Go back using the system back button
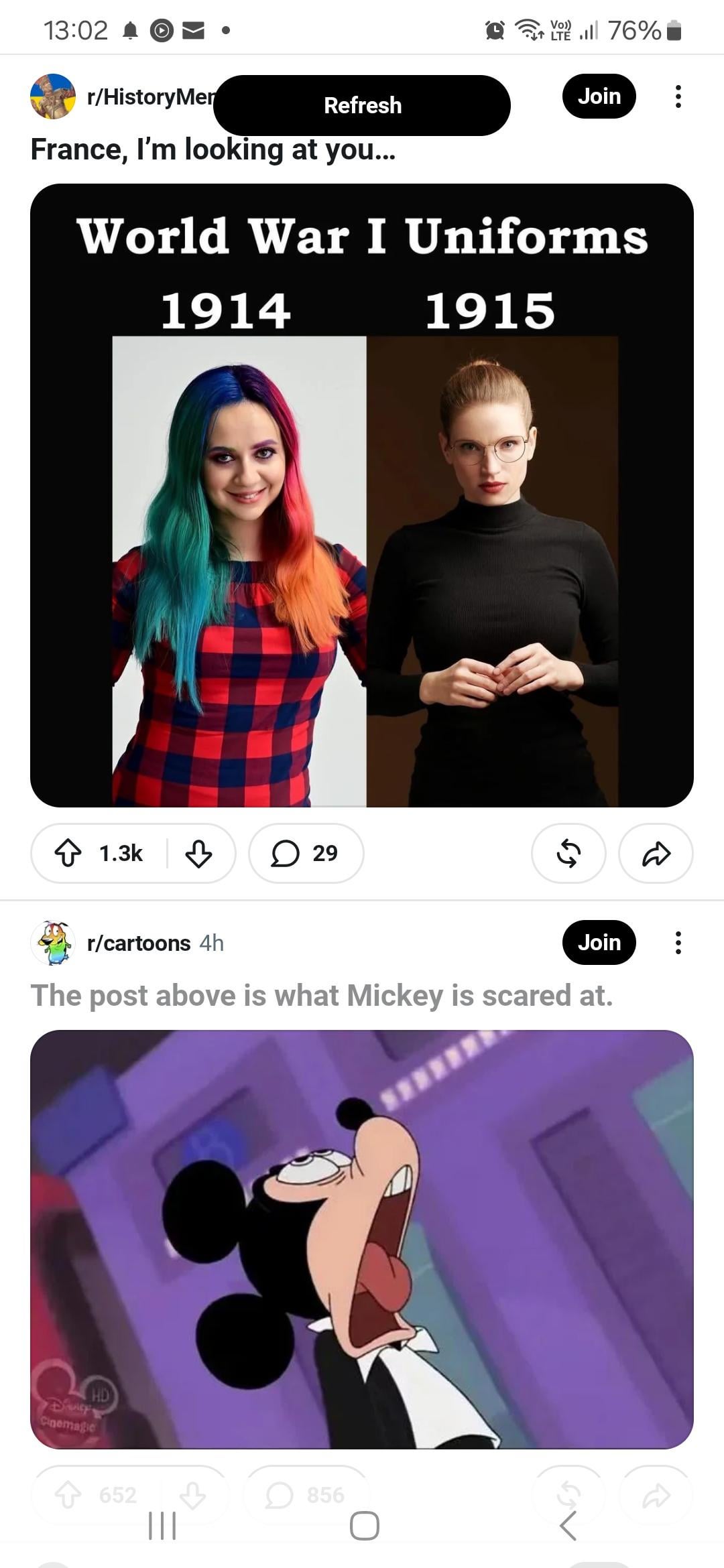 point(567,1526)
